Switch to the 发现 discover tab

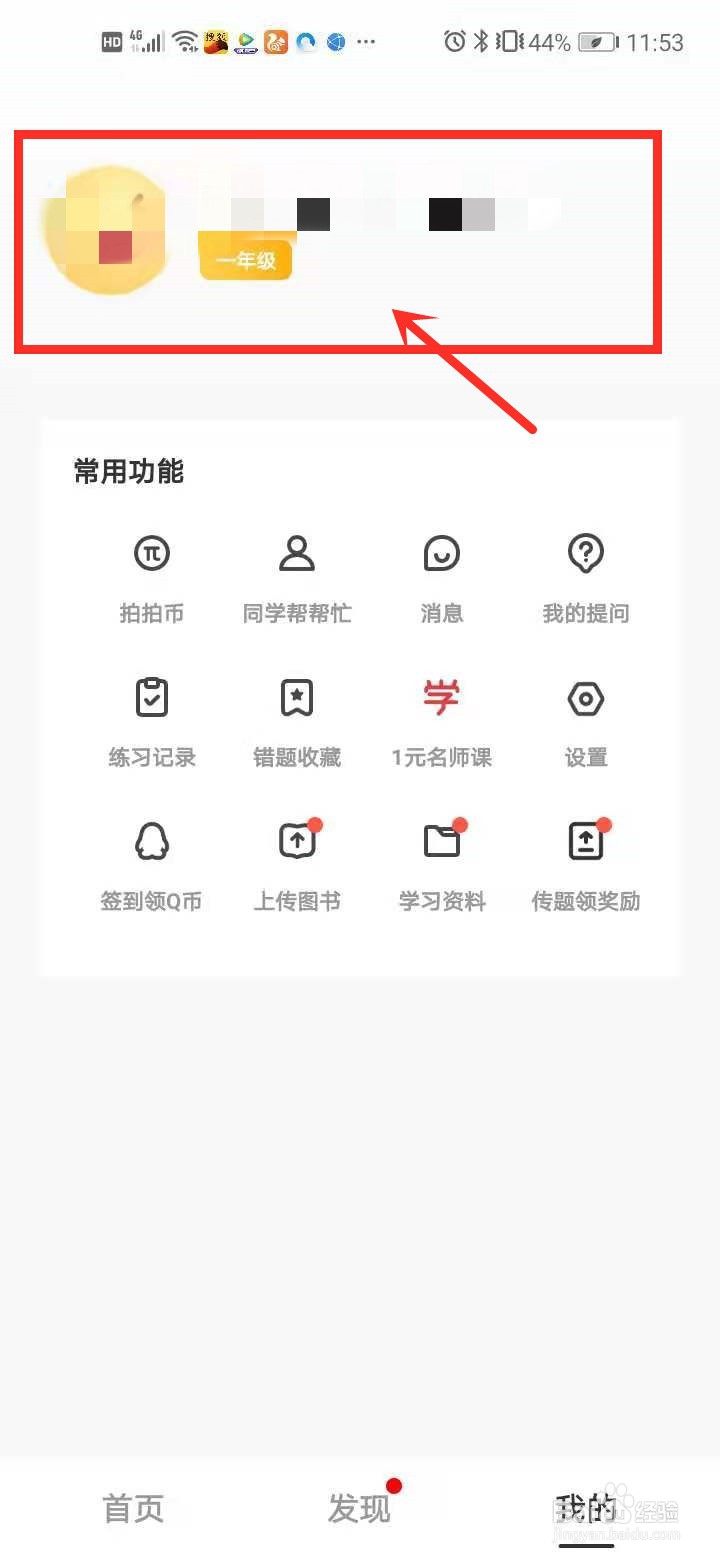click(358, 1510)
